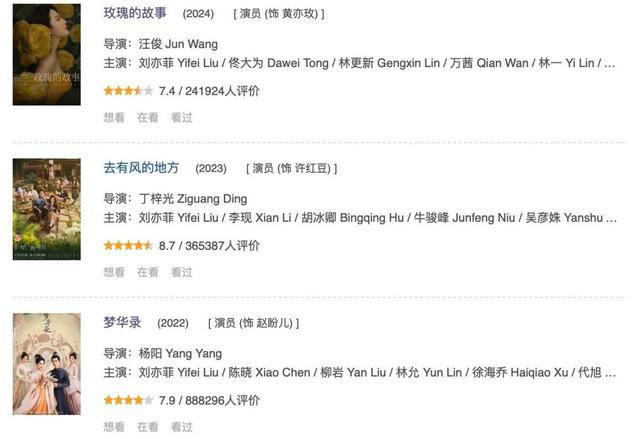This screenshot has height=439, width=640.
Task: Mark 玫瑰的故事 as 在看
Action: tap(148, 117)
